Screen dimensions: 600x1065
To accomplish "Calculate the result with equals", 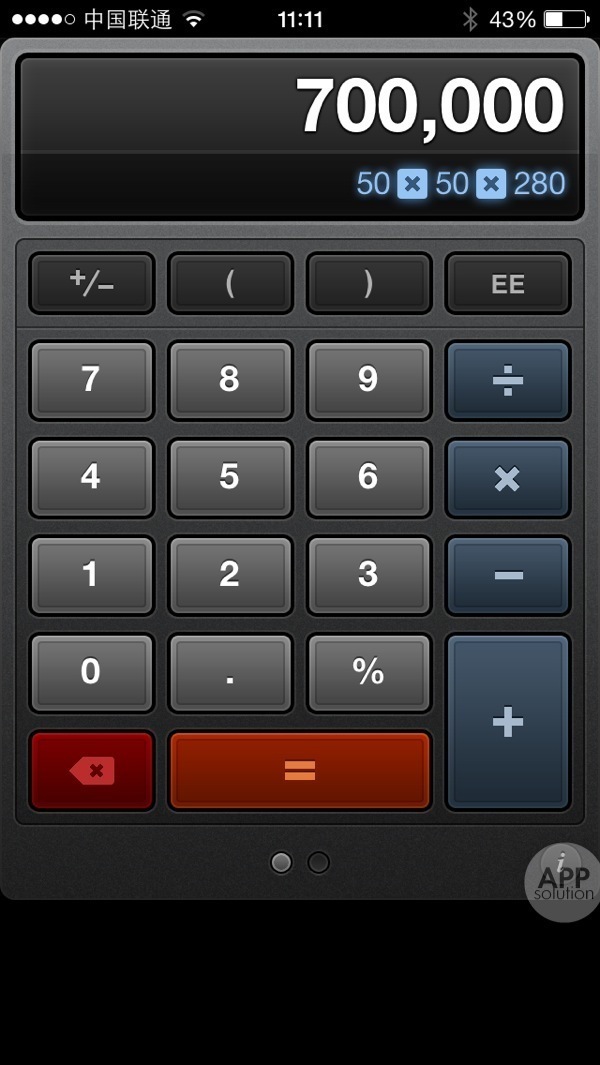I will 300,770.
